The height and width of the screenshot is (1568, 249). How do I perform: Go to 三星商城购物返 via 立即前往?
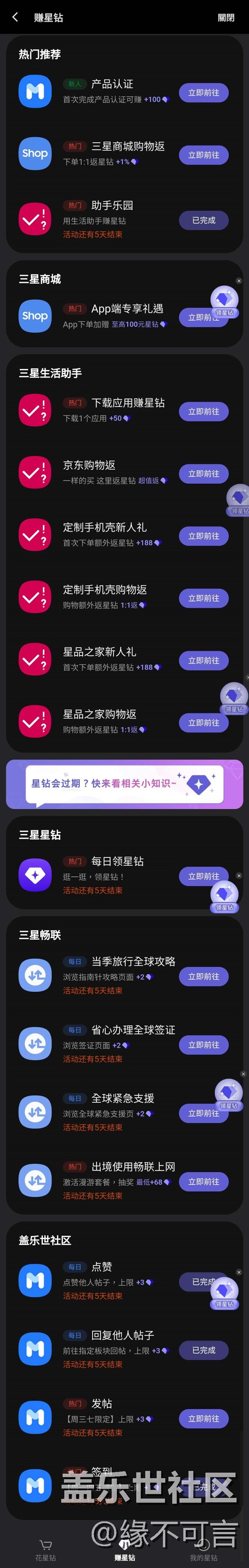pyautogui.click(x=203, y=155)
